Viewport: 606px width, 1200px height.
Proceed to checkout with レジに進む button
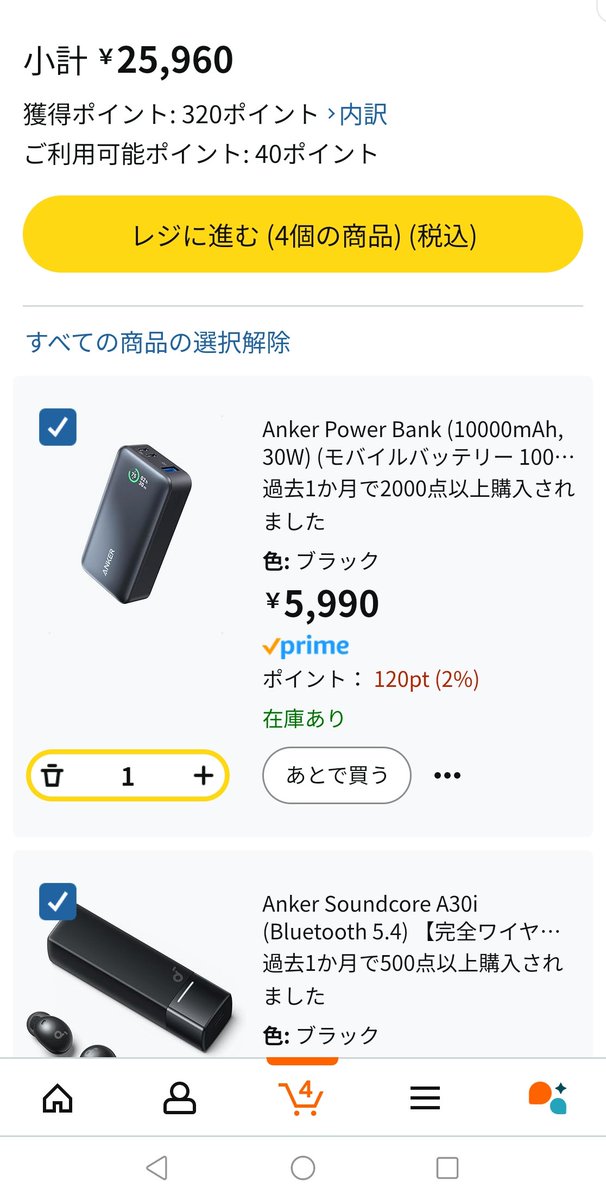pos(303,235)
